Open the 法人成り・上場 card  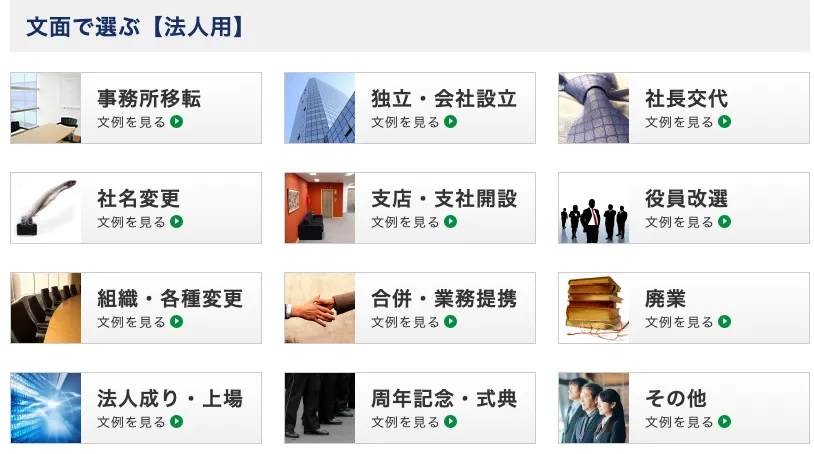click(136, 408)
